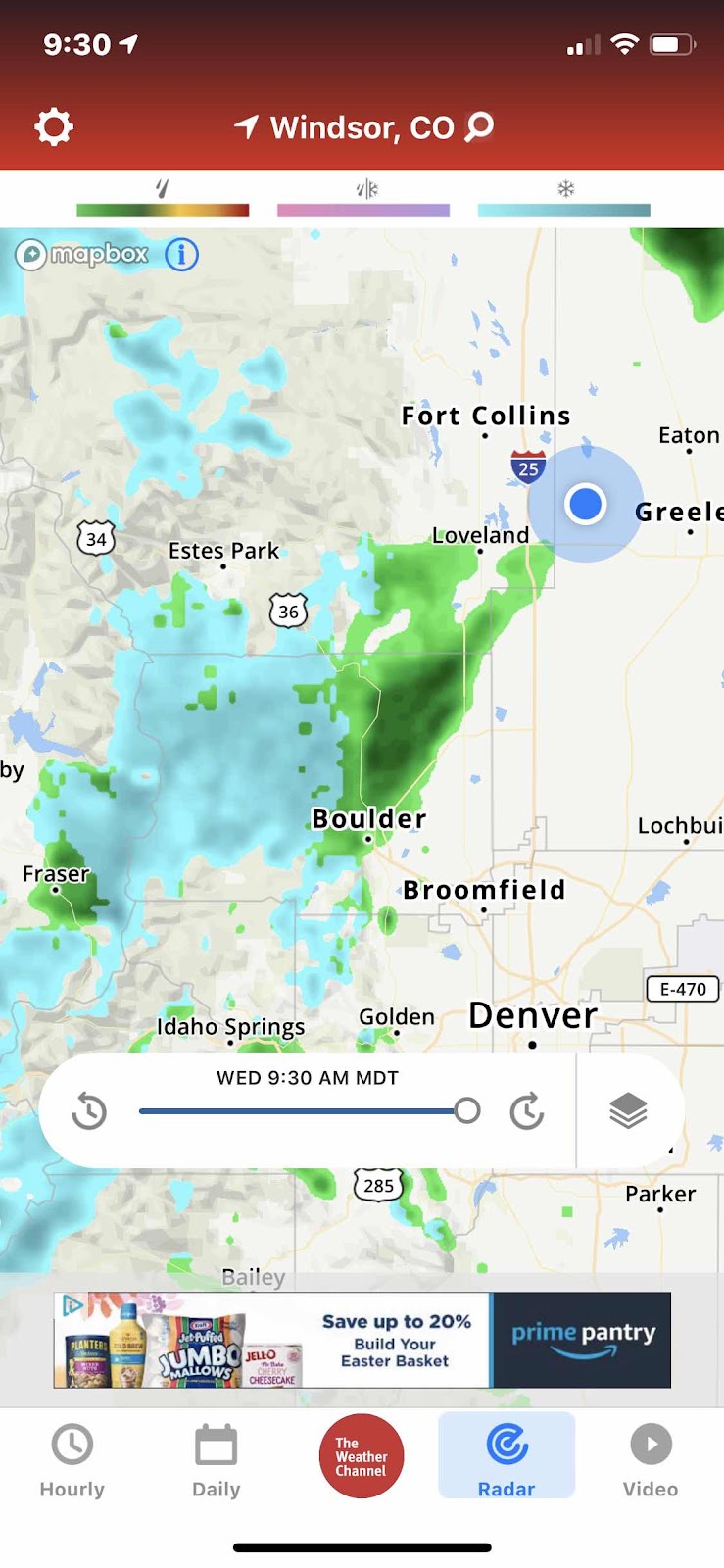Image resolution: width=724 pixels, height=1568 pixels.
Task: Search for a new location
Action: (479, 126)
